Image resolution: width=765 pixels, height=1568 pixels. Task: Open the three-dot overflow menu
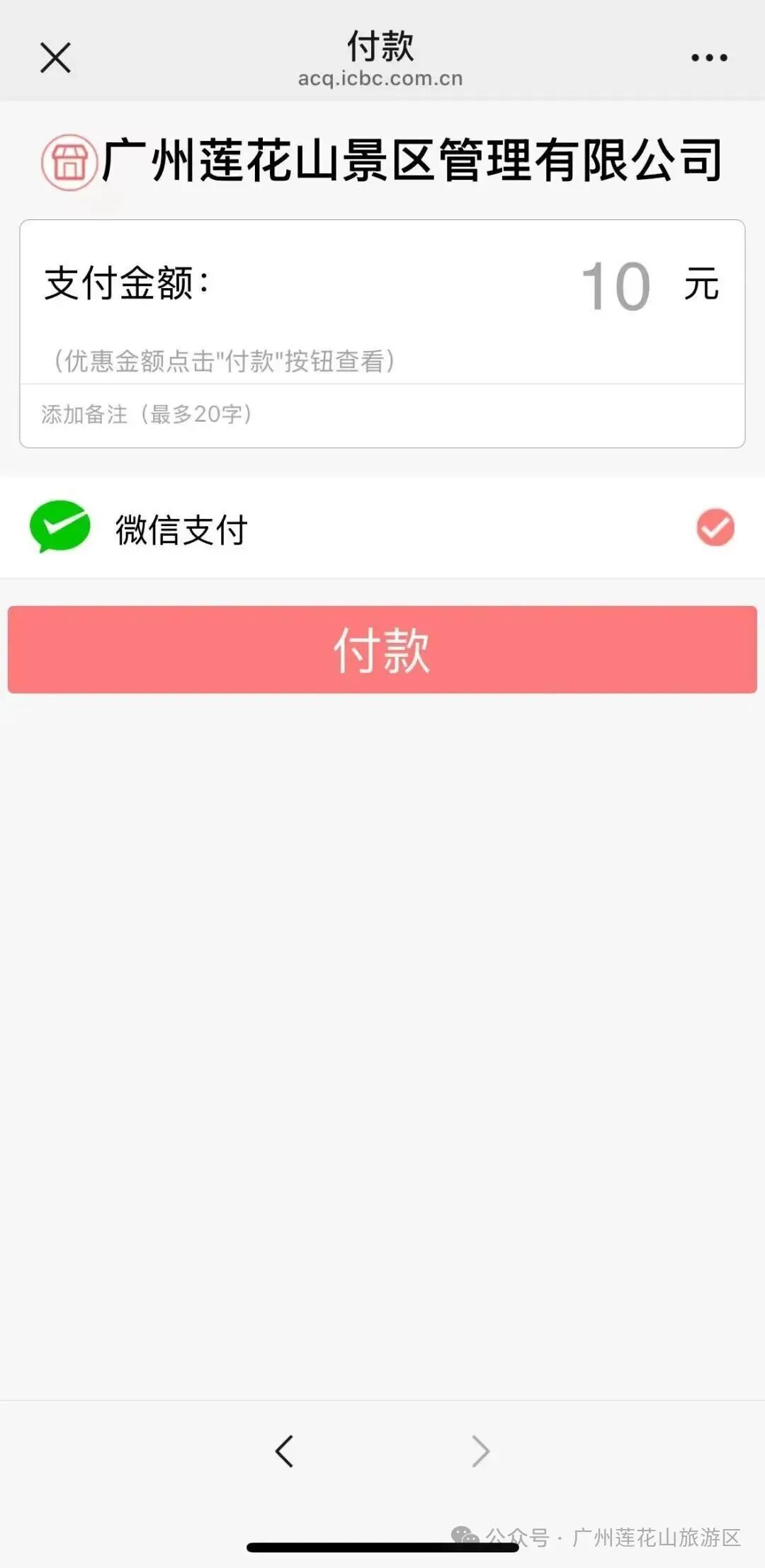[x=709, y=57]
